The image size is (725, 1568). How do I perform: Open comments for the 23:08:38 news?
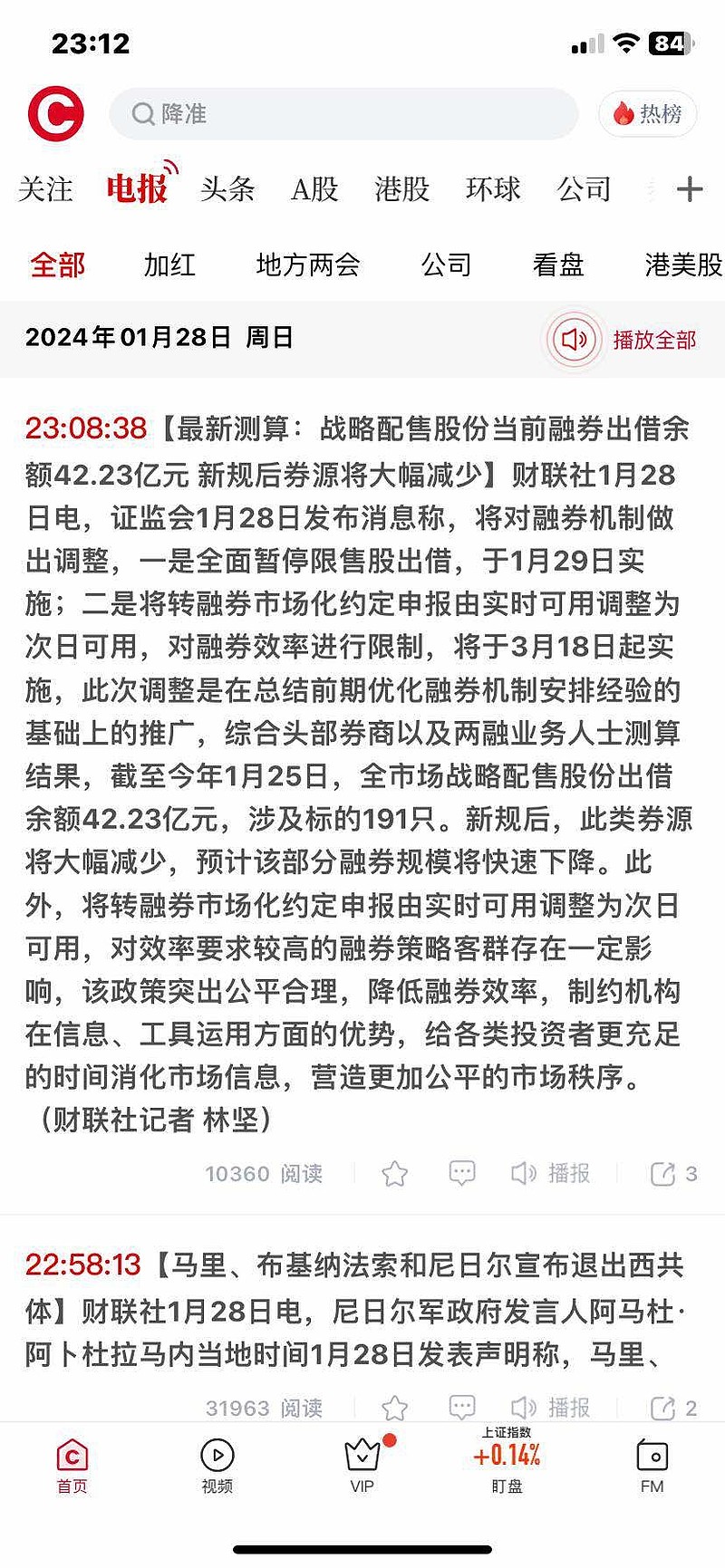[462, 1173]
